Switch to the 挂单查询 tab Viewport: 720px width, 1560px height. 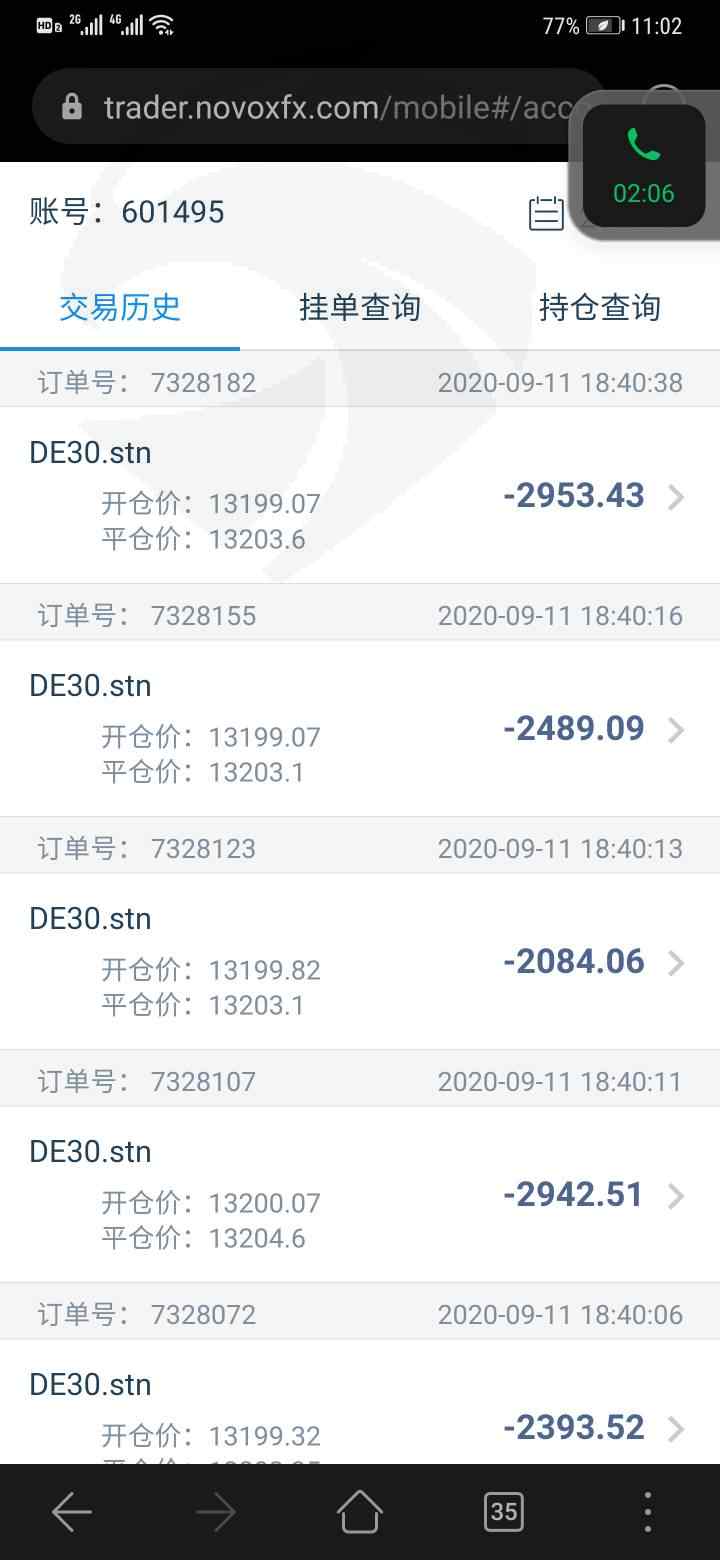359,307
